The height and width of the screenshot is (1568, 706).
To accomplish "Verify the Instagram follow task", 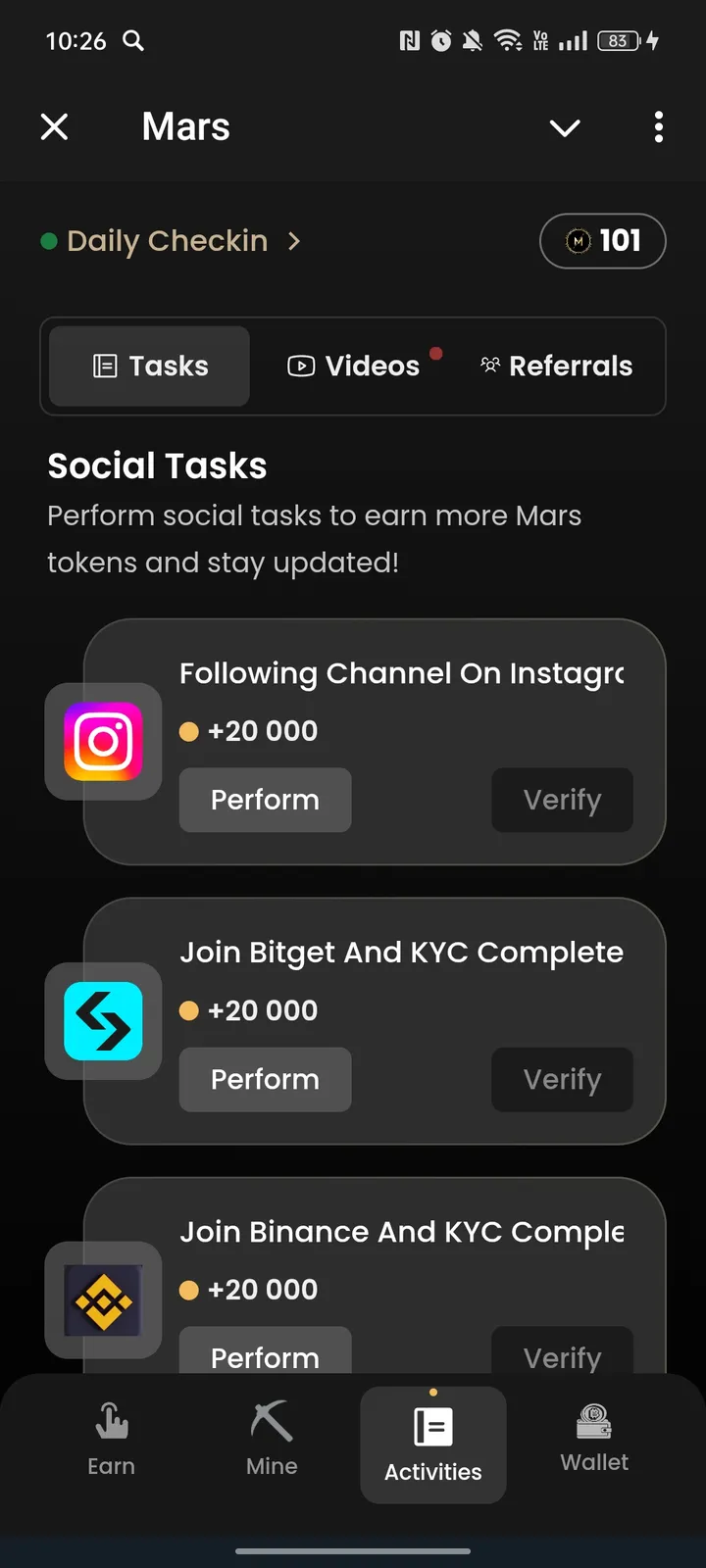I will (562, 800).
